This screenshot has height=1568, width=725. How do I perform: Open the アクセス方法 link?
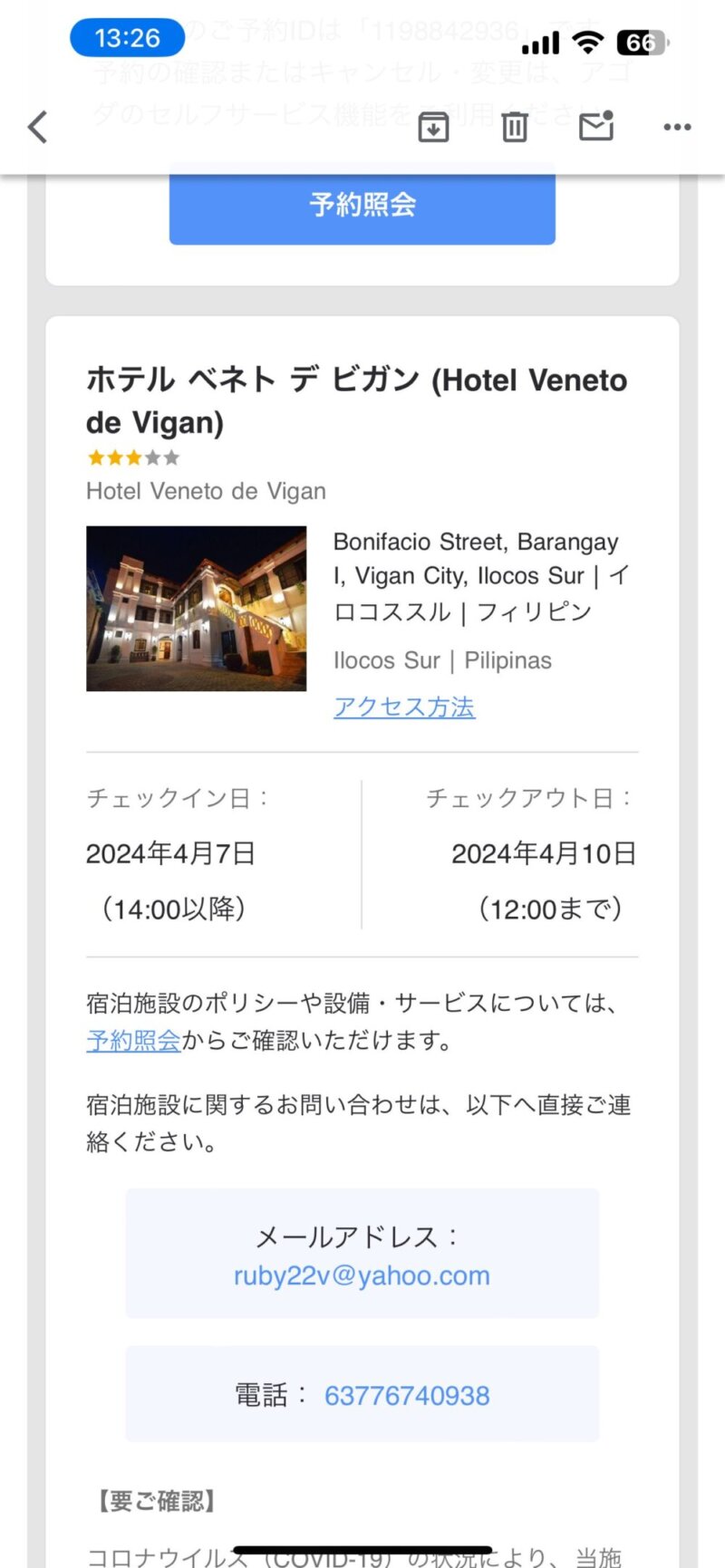point(404,707)
